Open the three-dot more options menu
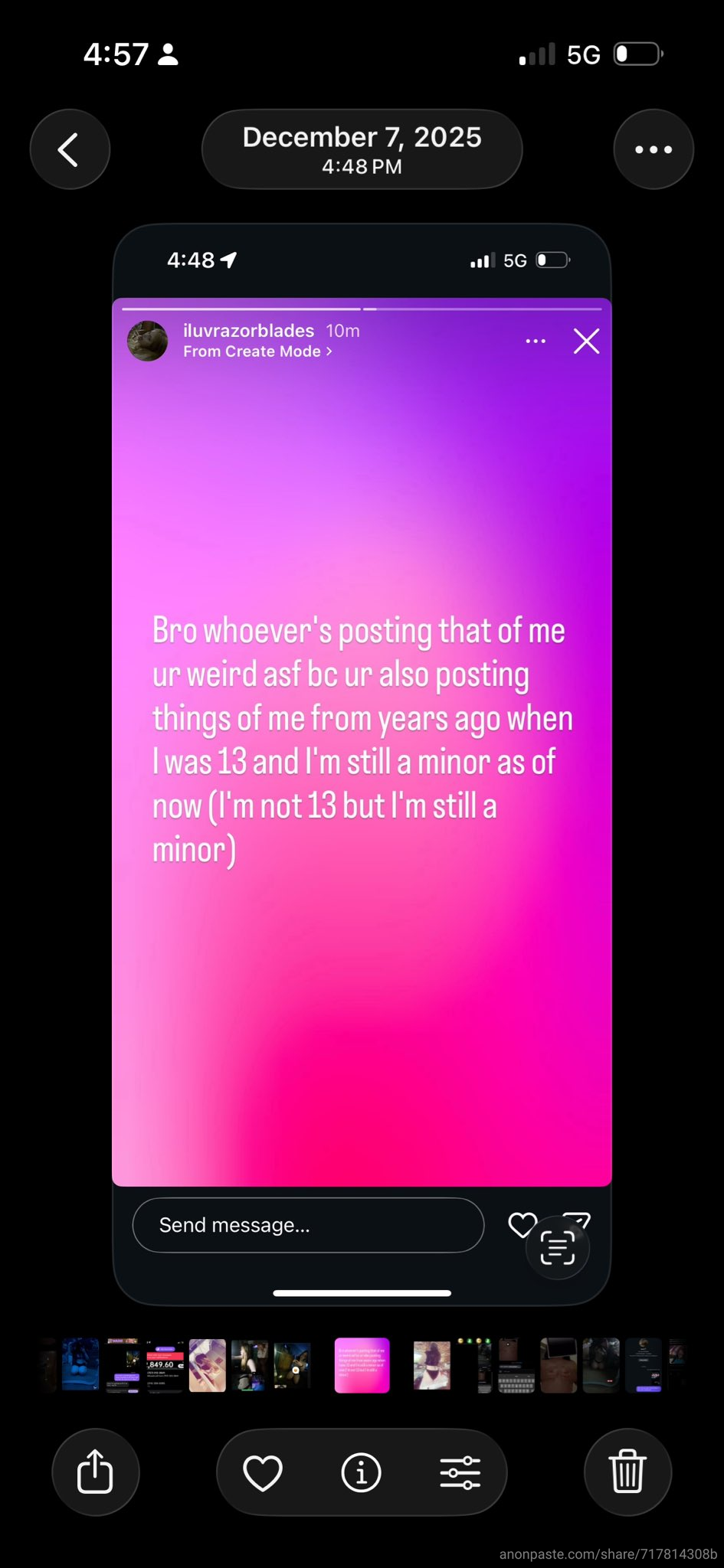 pos(653,149)
